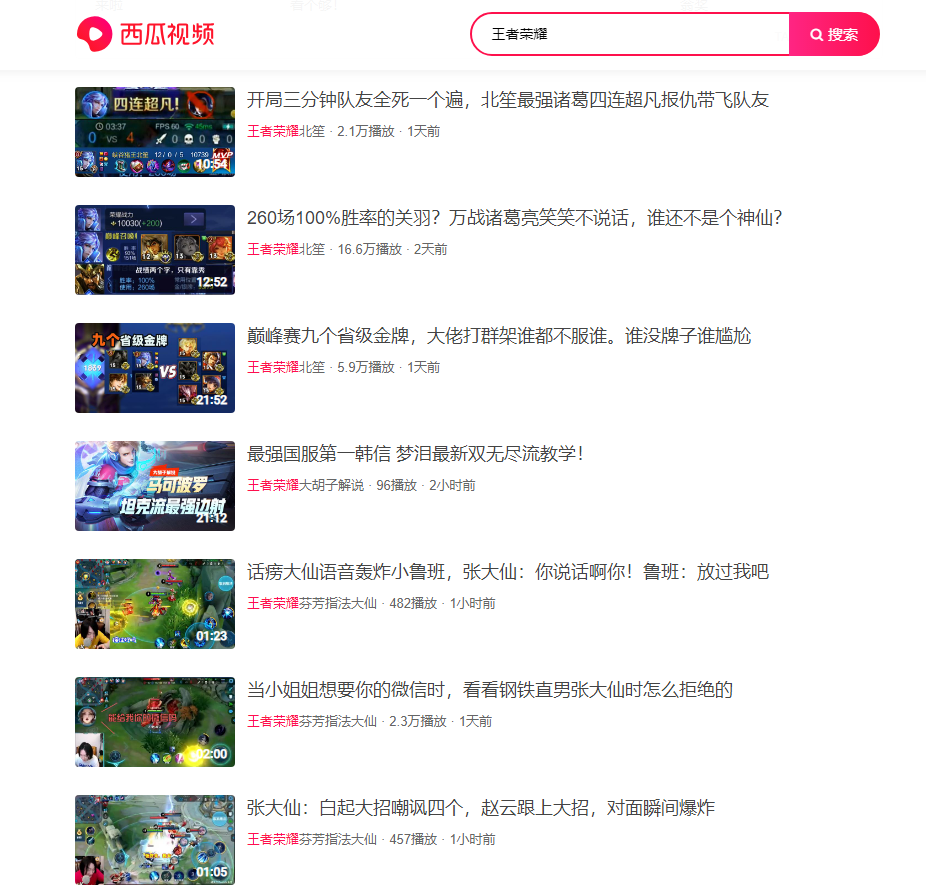Screen dimensions: 926x891
Task: Tap the red 搜索 button
Action: point(834,34)
